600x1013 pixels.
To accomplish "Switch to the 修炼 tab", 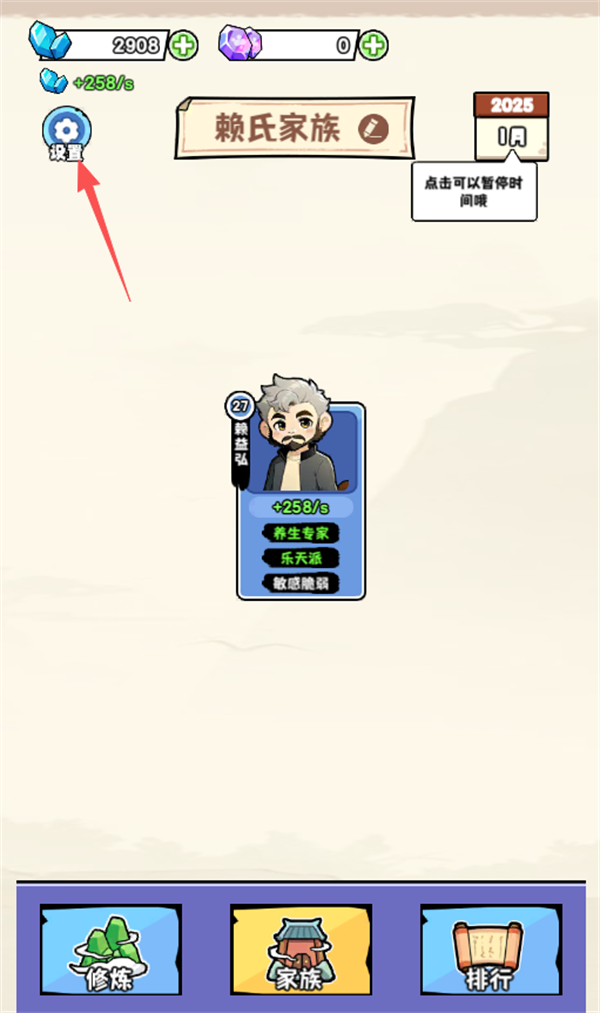I will (110, 949).
